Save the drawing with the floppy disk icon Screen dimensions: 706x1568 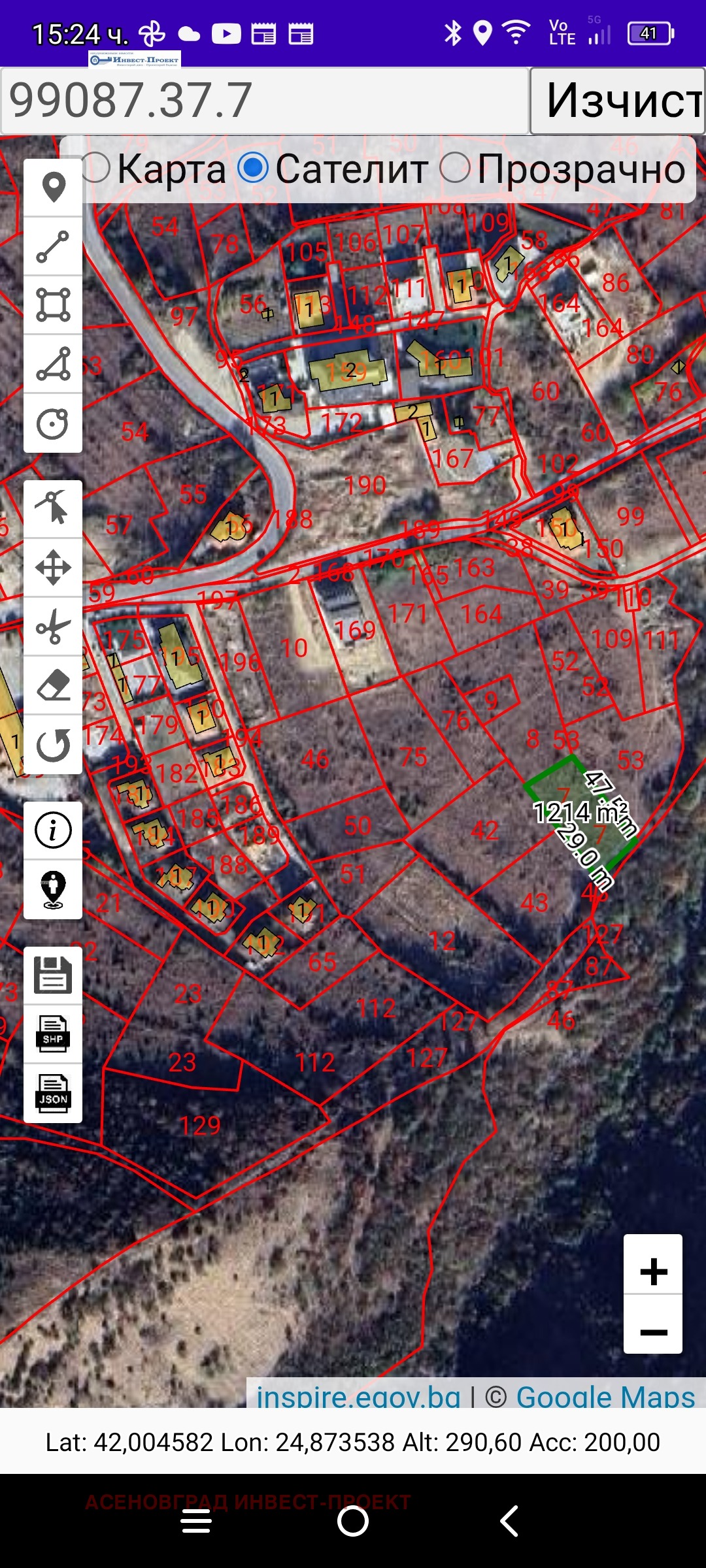click(53, 975)
